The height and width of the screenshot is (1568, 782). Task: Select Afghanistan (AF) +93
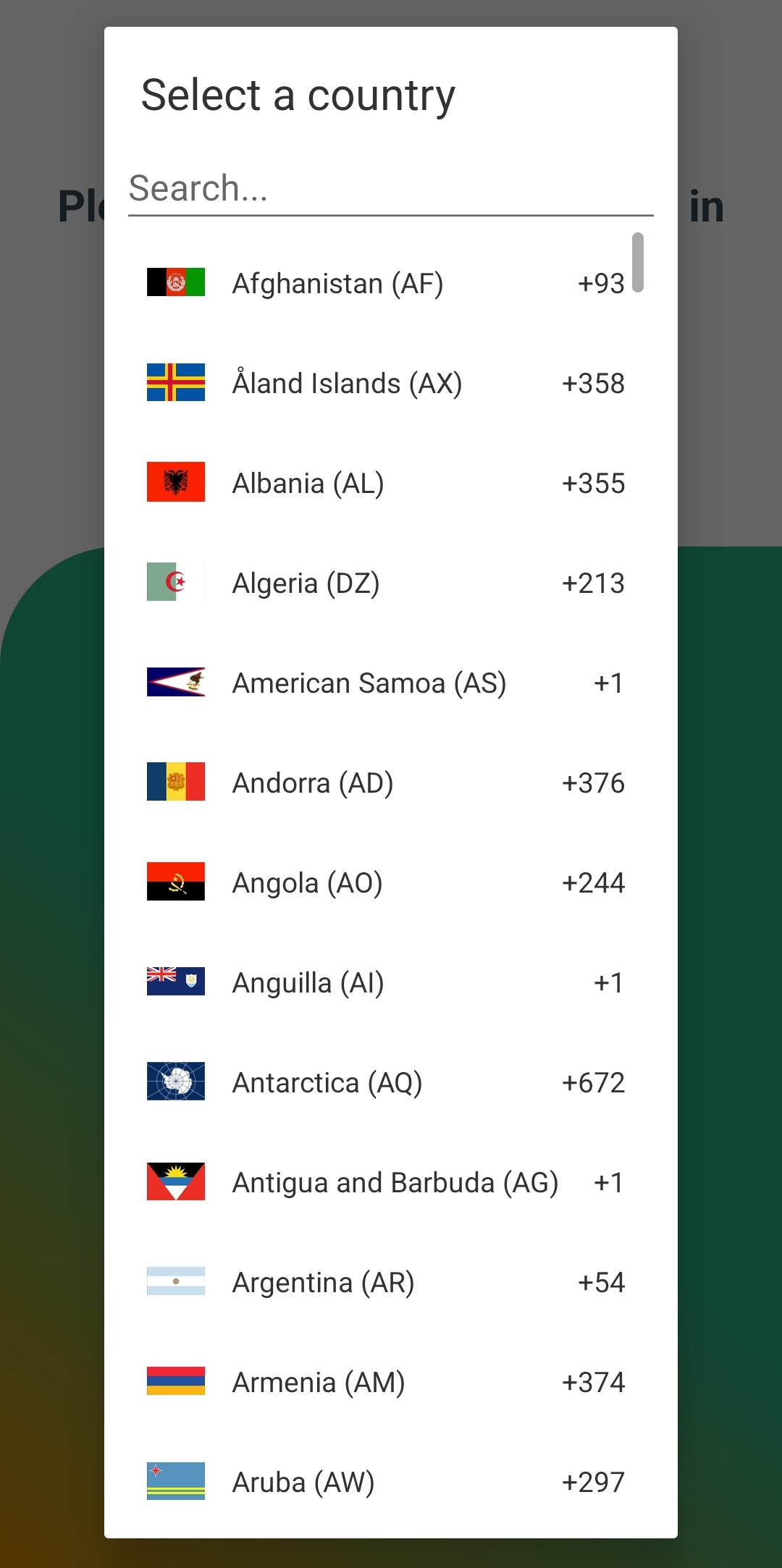point(385,283)
